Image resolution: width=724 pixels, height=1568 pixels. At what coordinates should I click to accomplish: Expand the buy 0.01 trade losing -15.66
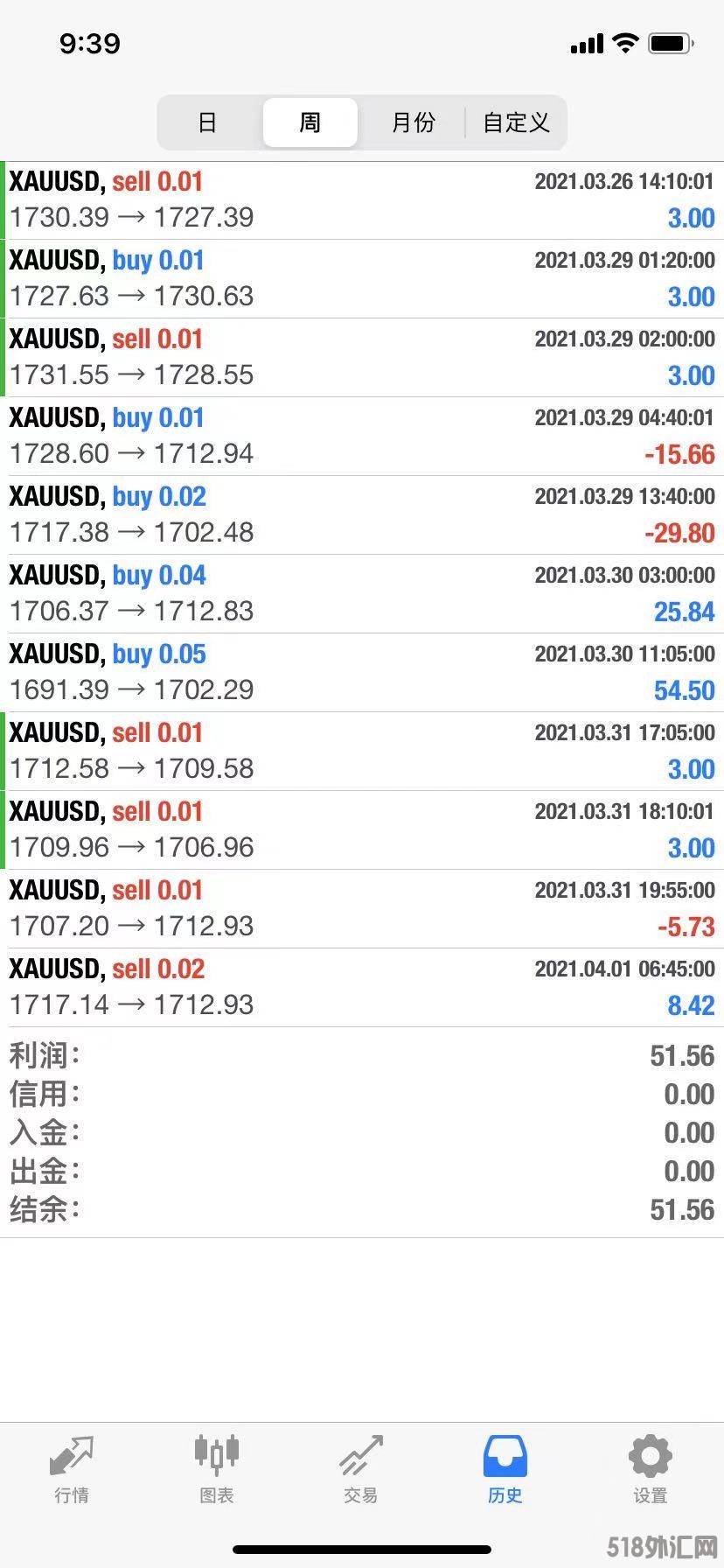click(362, 437)
